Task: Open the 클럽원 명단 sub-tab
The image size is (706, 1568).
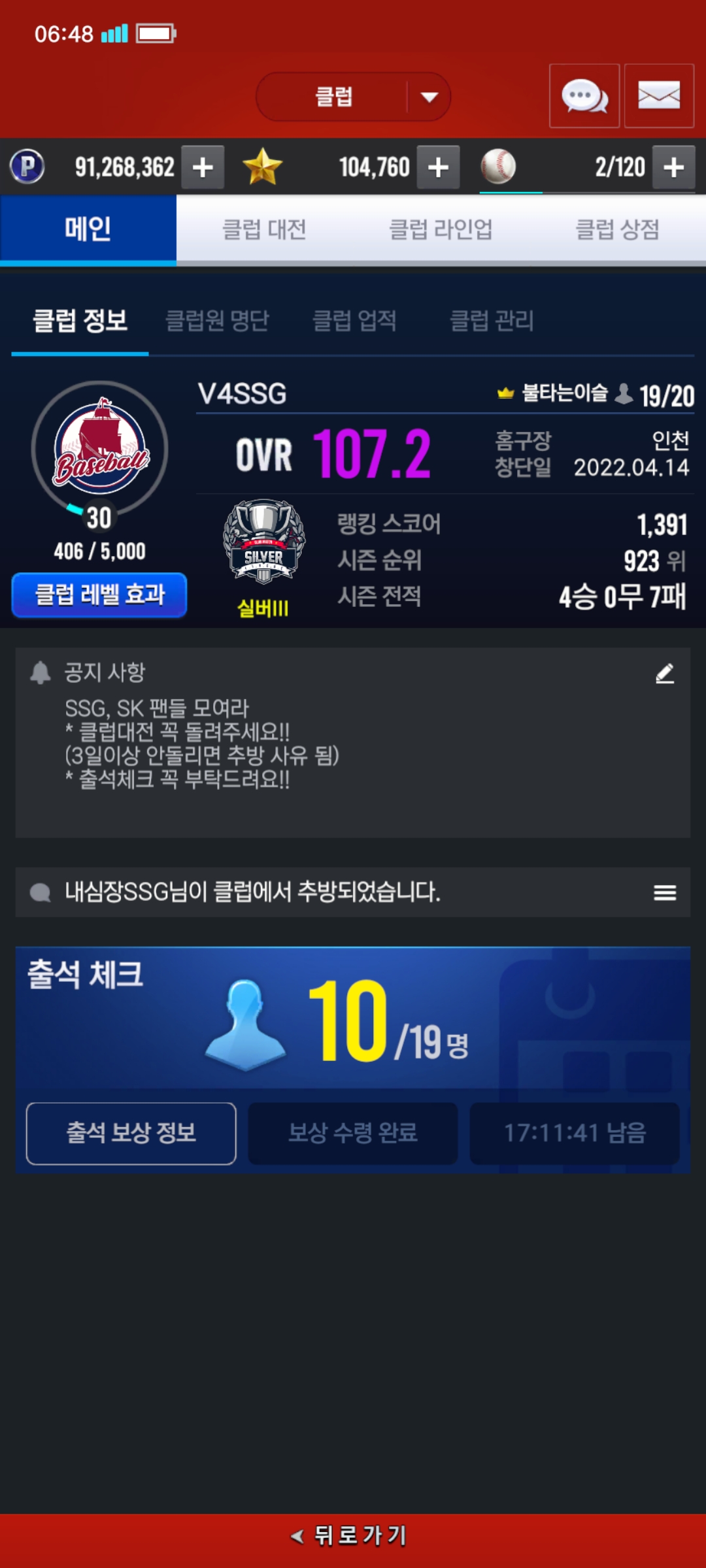Action: [x=217, y=321]
